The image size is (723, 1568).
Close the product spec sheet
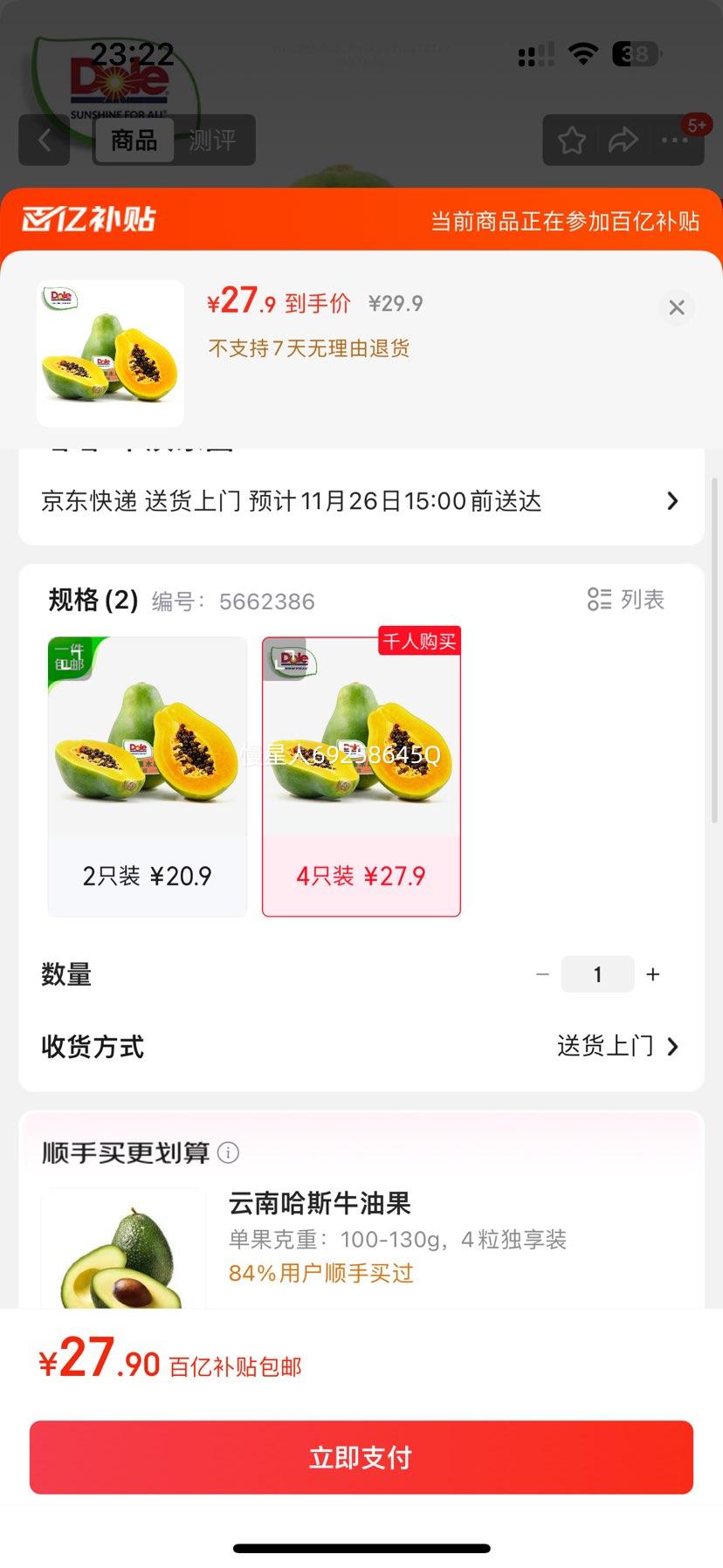point(677,307)
